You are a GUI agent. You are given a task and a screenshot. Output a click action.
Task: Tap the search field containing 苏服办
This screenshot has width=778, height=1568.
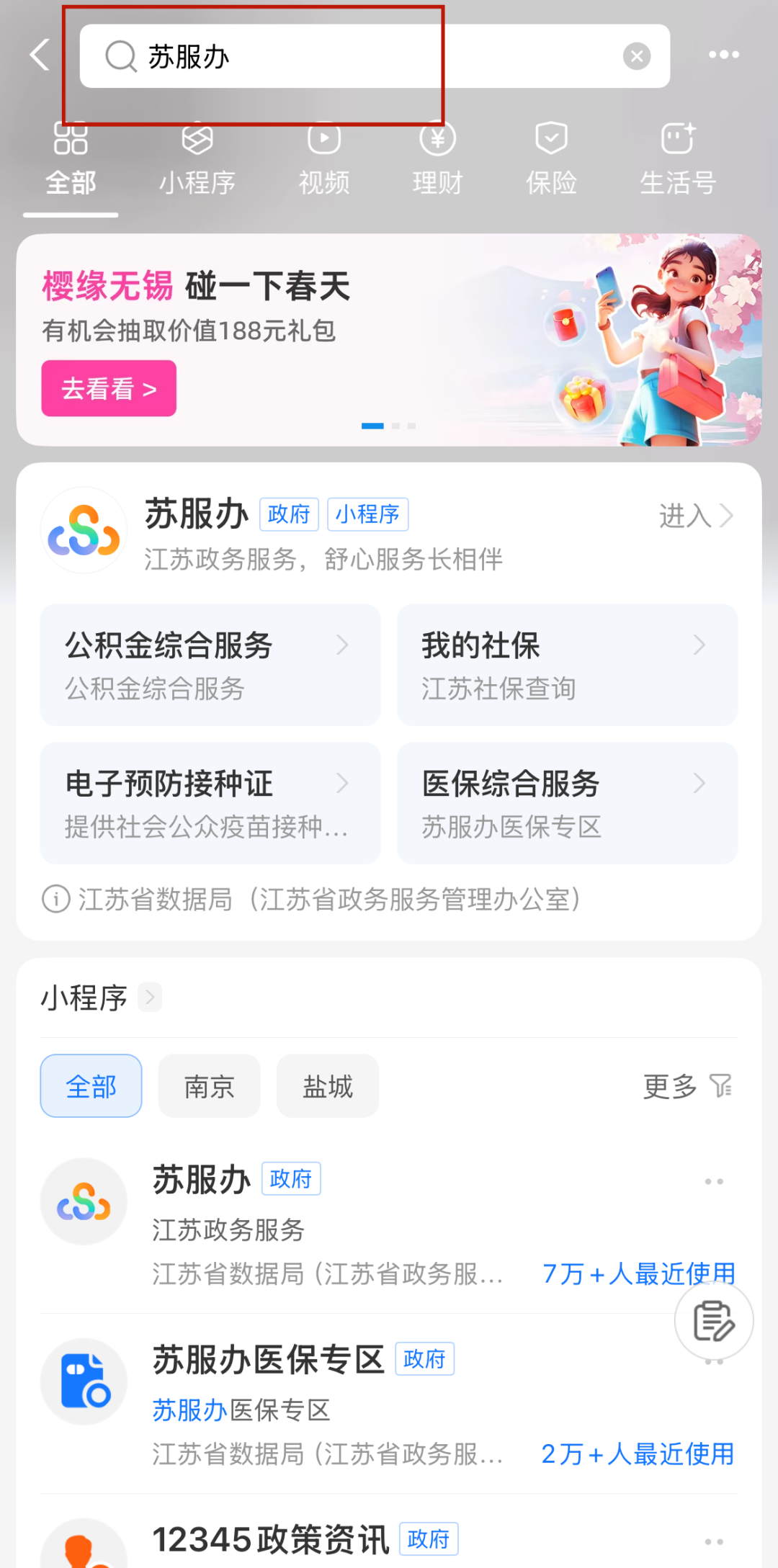tap(360, 56)
